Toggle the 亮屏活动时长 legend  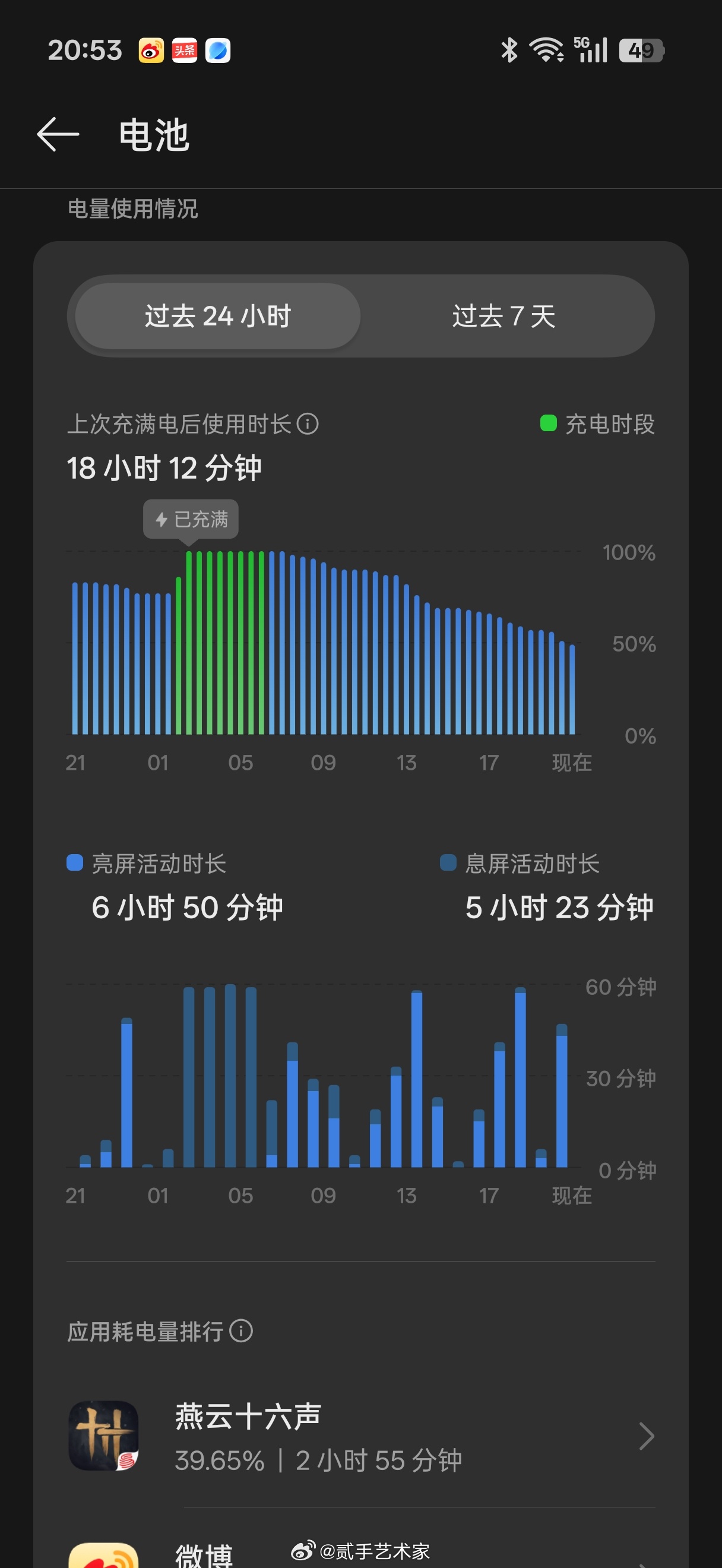tap(74, 863)
